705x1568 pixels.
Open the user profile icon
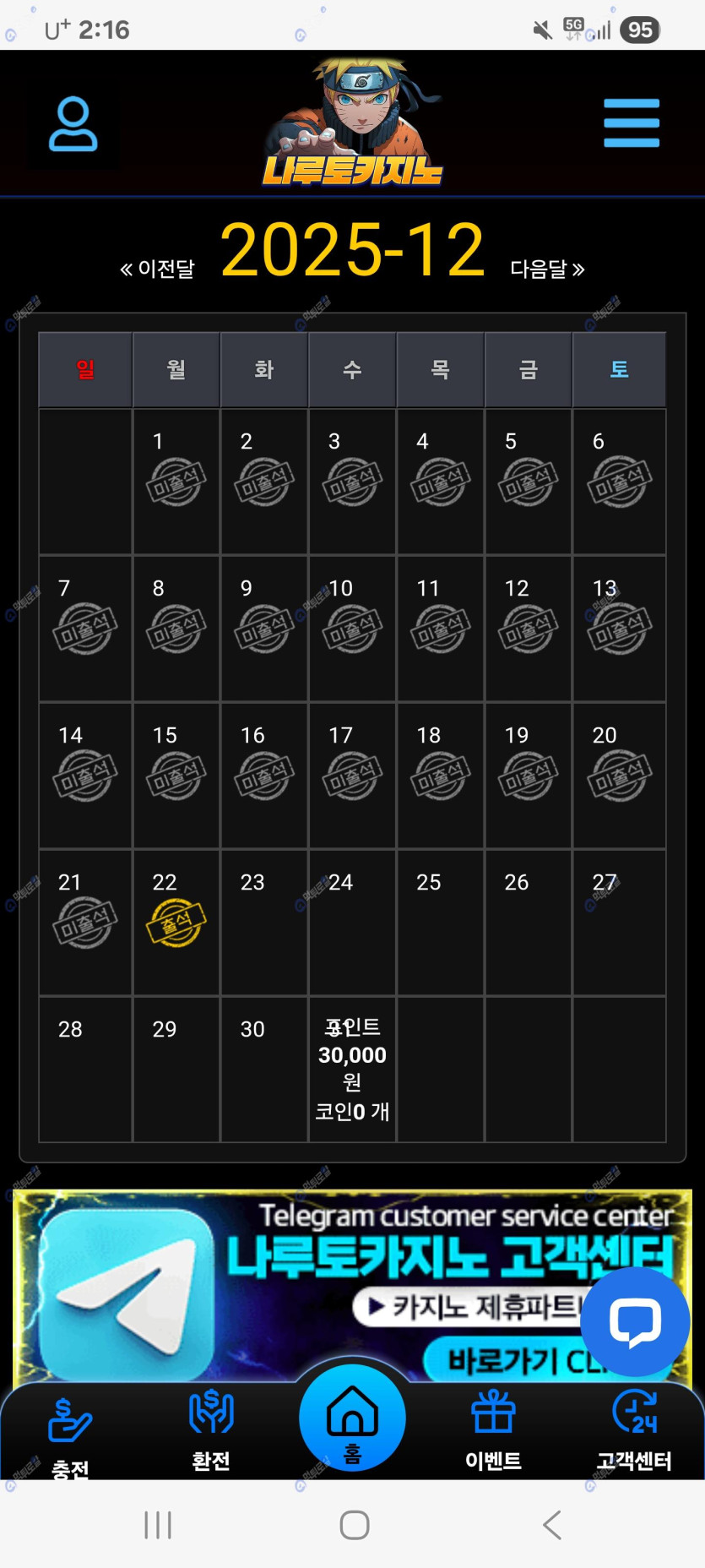[73, 124]
